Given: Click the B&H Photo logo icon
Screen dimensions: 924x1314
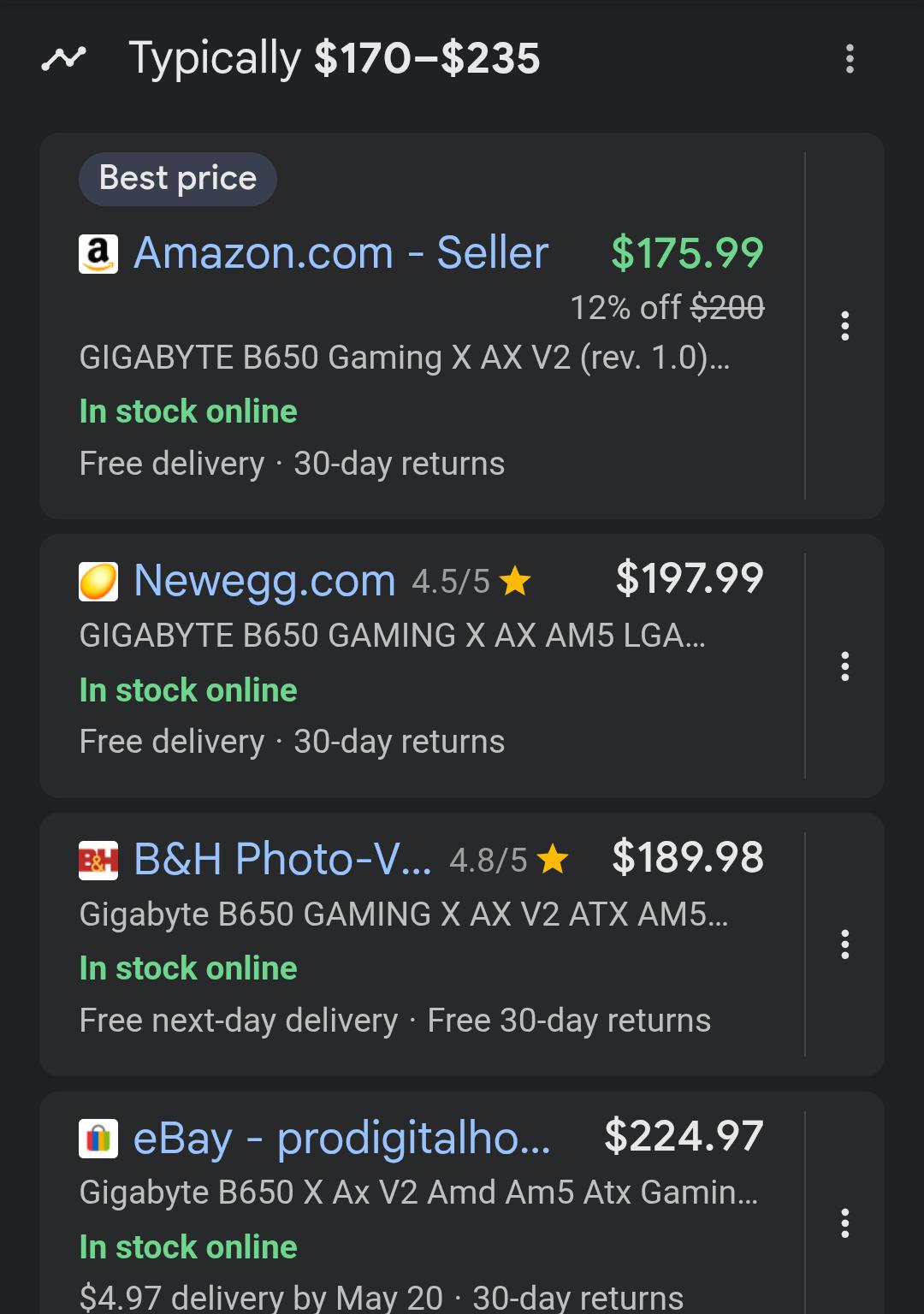Looking at the screenshot, I should (x=97, y=860).
